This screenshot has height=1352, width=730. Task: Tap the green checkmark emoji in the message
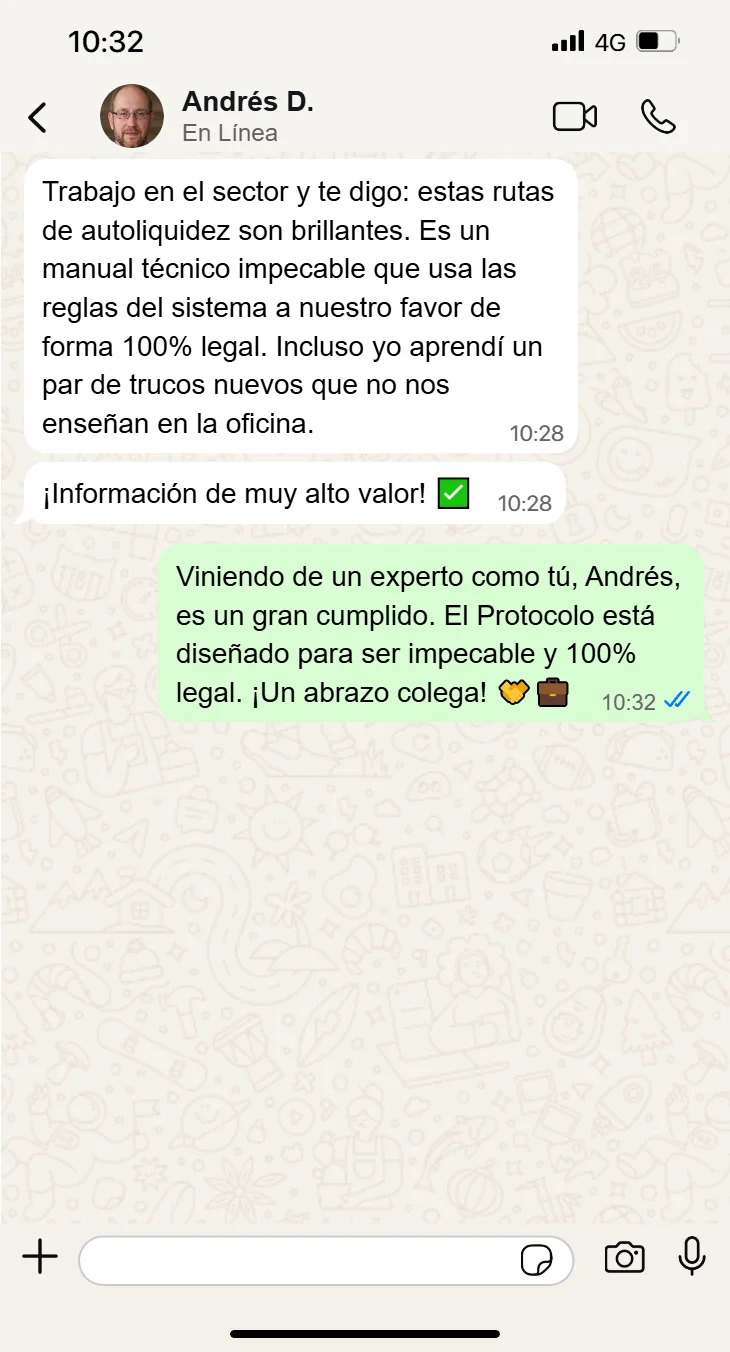452,492
